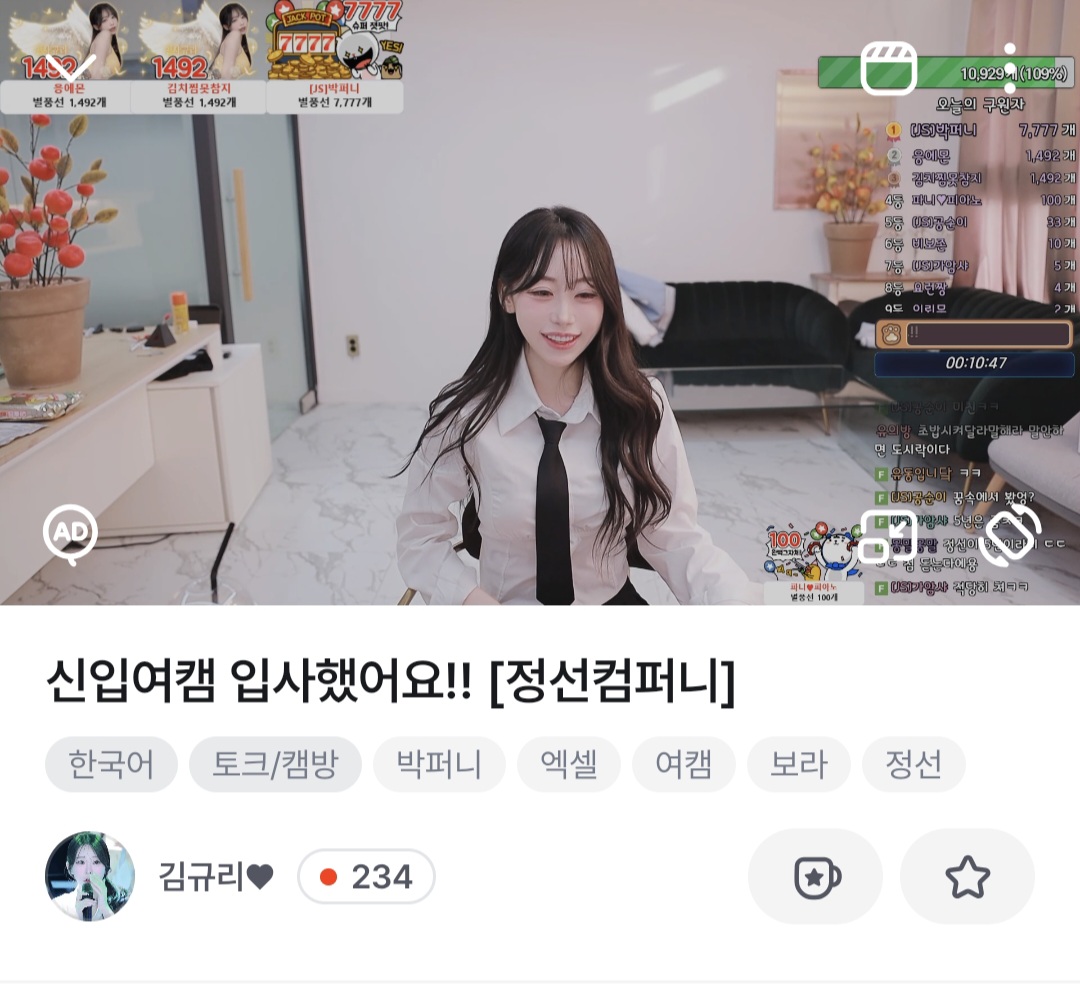Open the 보라 tag

(x=798, y=765)
